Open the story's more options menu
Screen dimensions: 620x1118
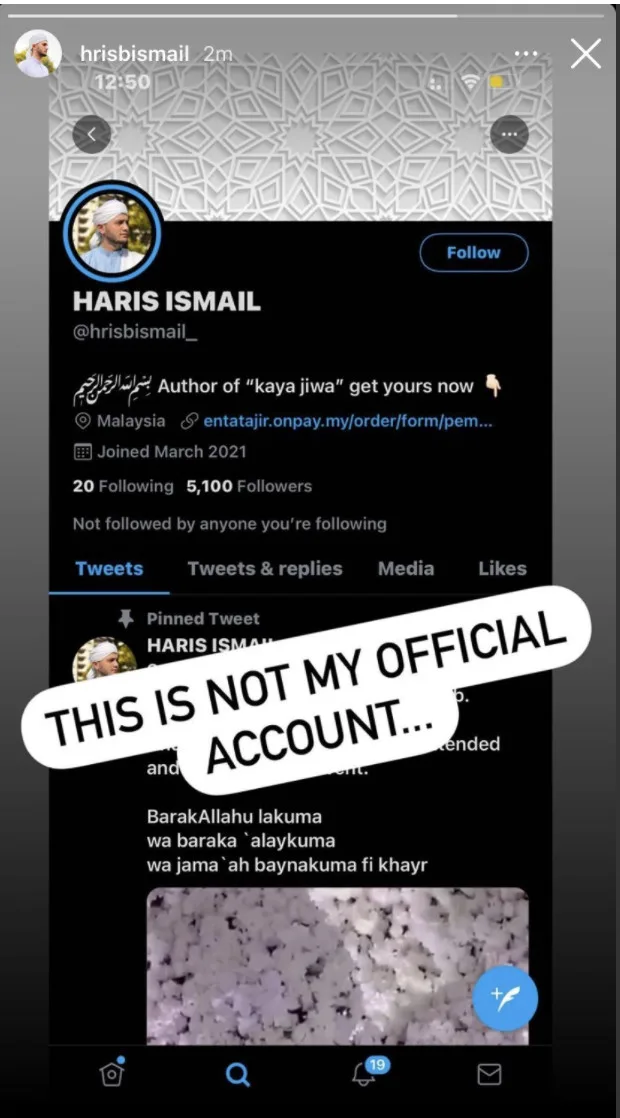526,54
